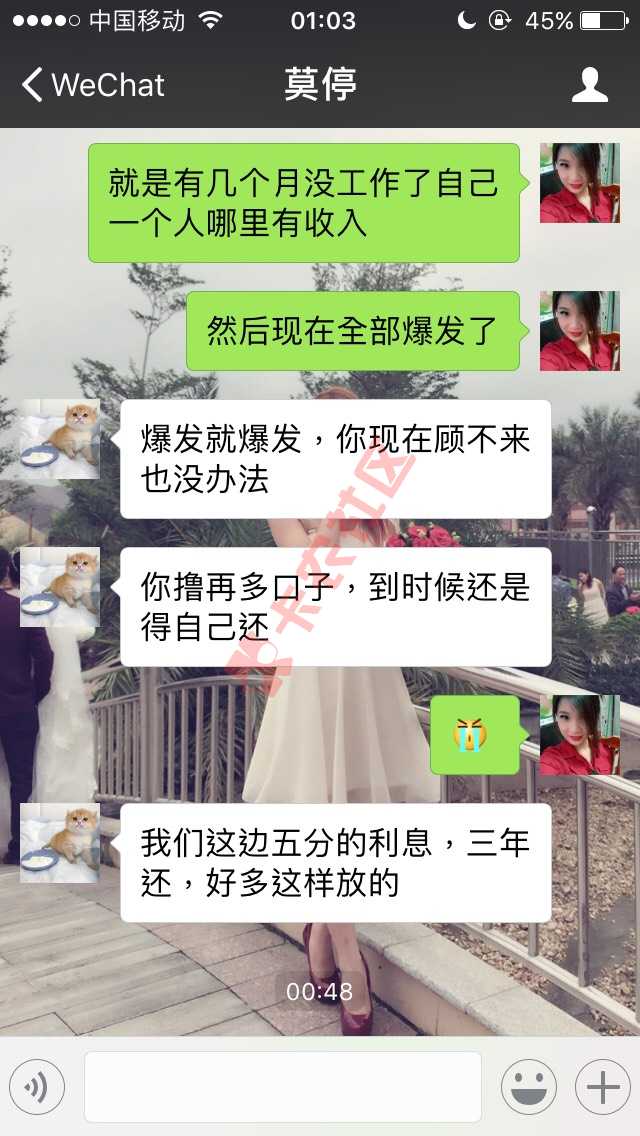Go back to the WeChat chat list
Viewport: 640px width, 1136px height.
point(92,85)
